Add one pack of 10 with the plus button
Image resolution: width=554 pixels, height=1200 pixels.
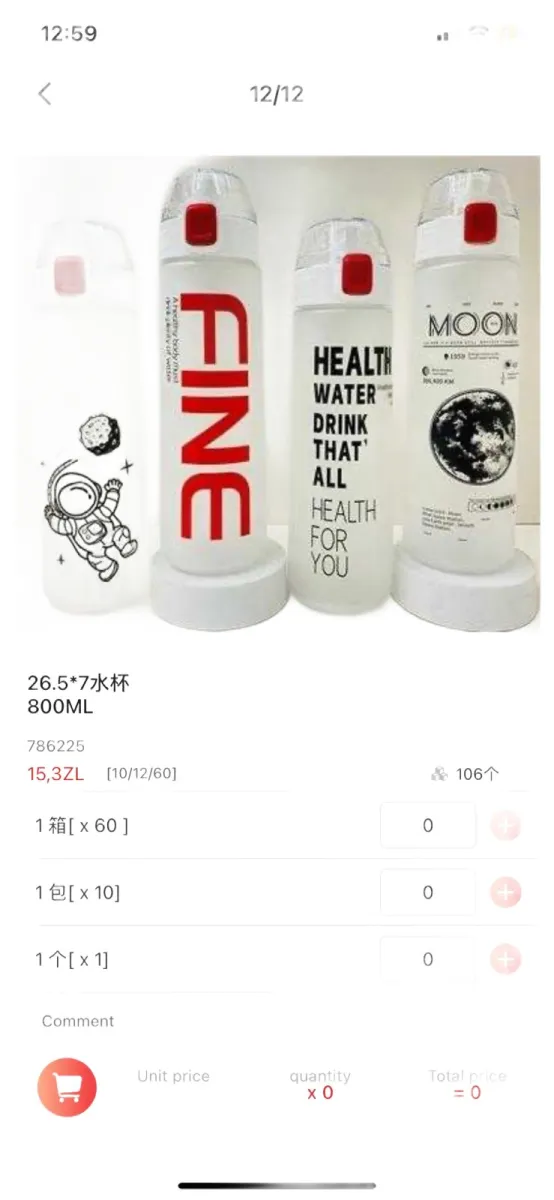click(506, 893)
